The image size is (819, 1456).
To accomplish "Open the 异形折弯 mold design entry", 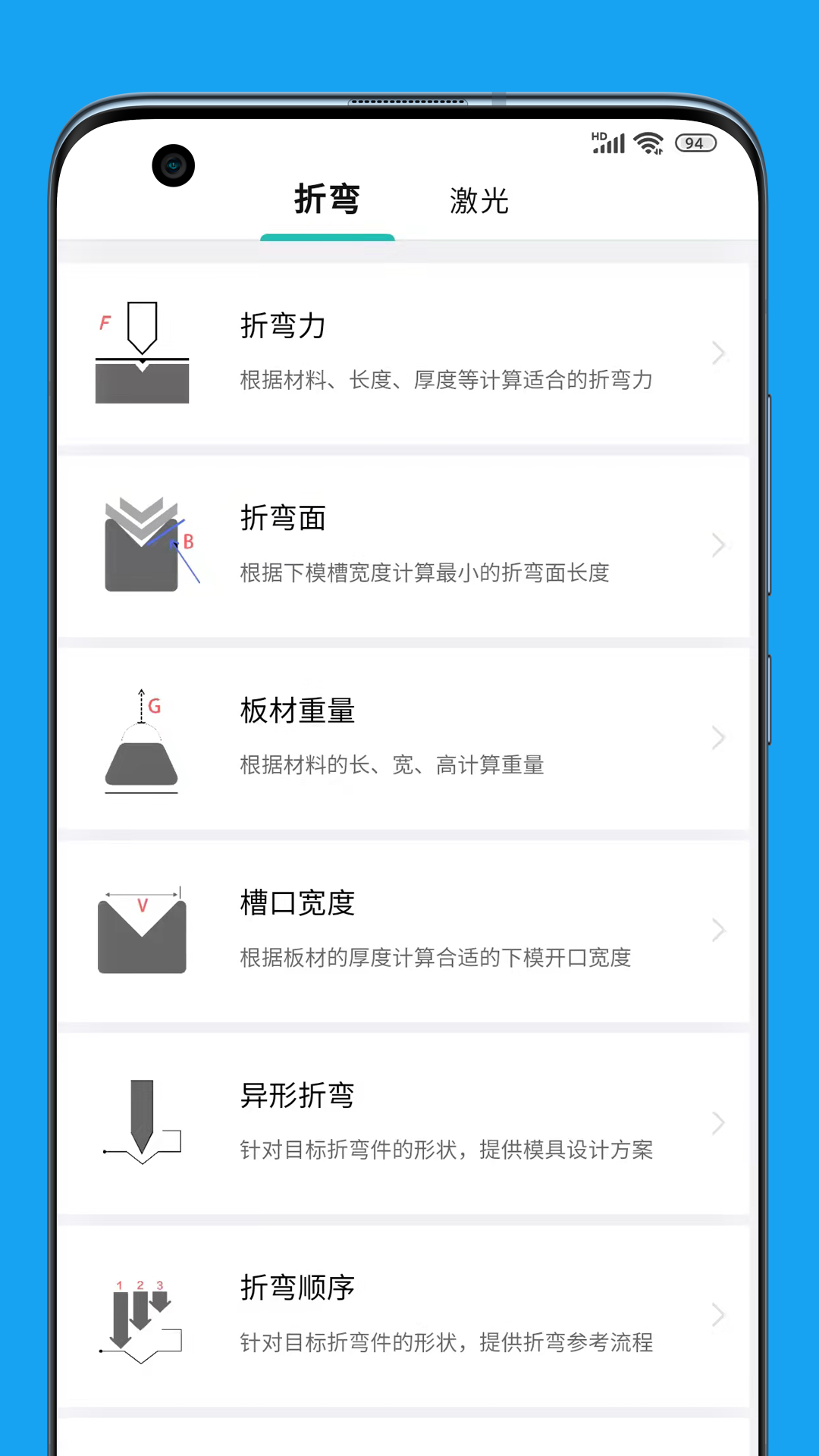I will click(x=409, y=1122).
